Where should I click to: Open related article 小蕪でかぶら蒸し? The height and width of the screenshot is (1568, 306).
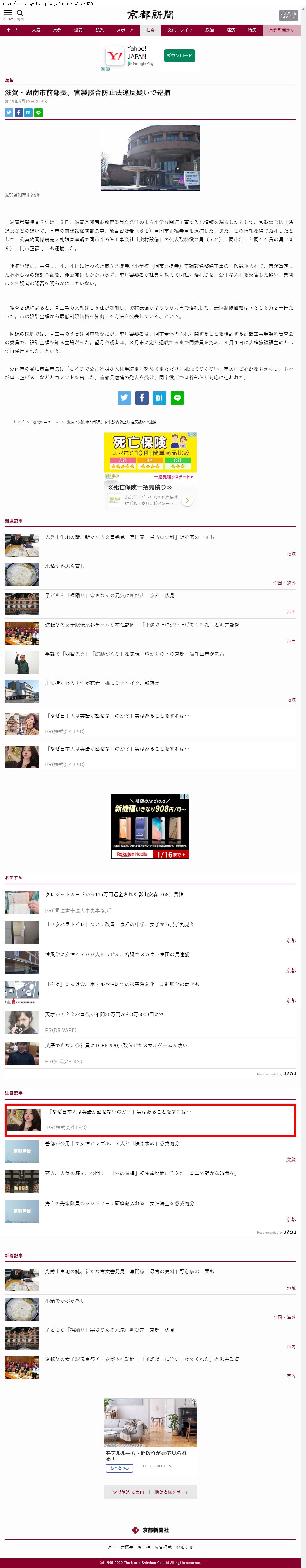65,566
